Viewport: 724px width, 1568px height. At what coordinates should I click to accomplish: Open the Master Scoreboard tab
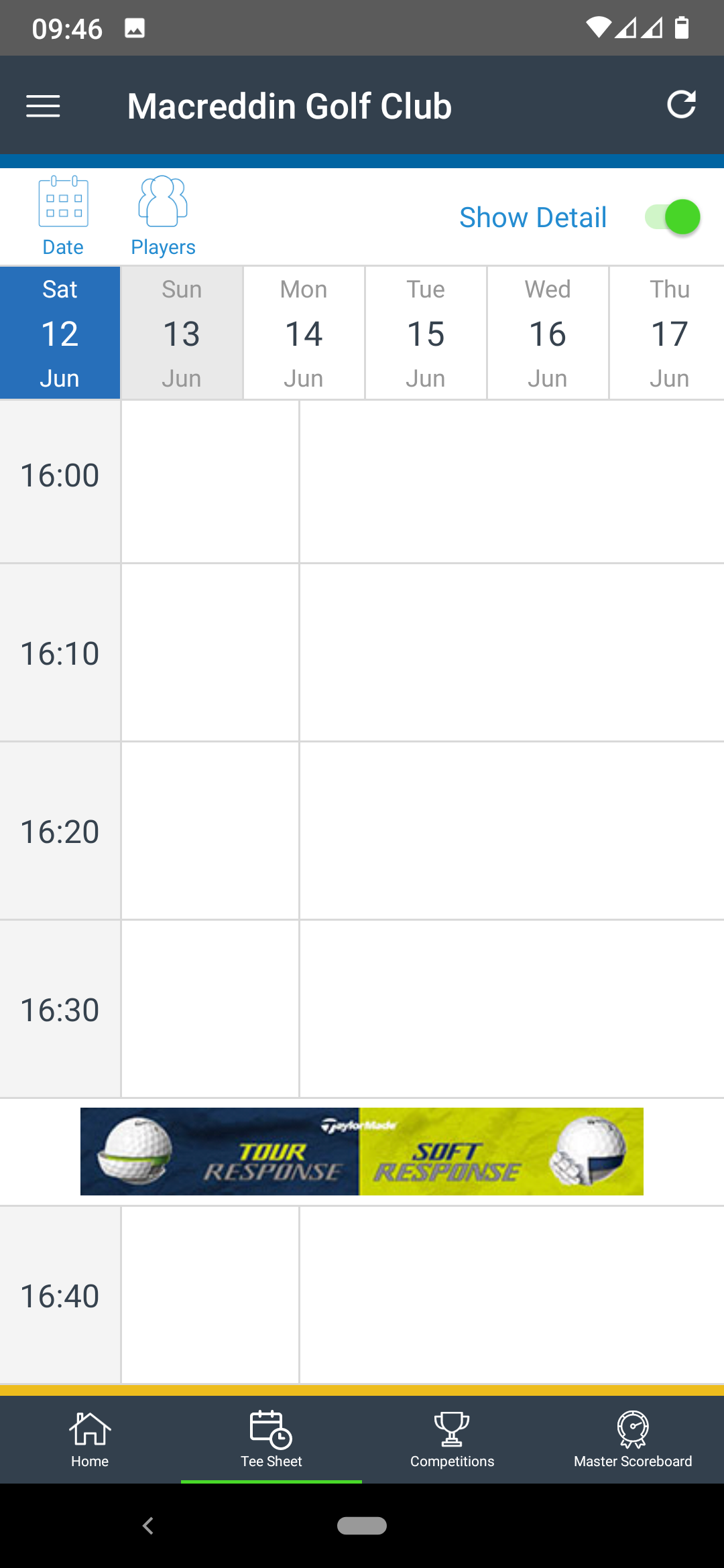[633, 1439]
